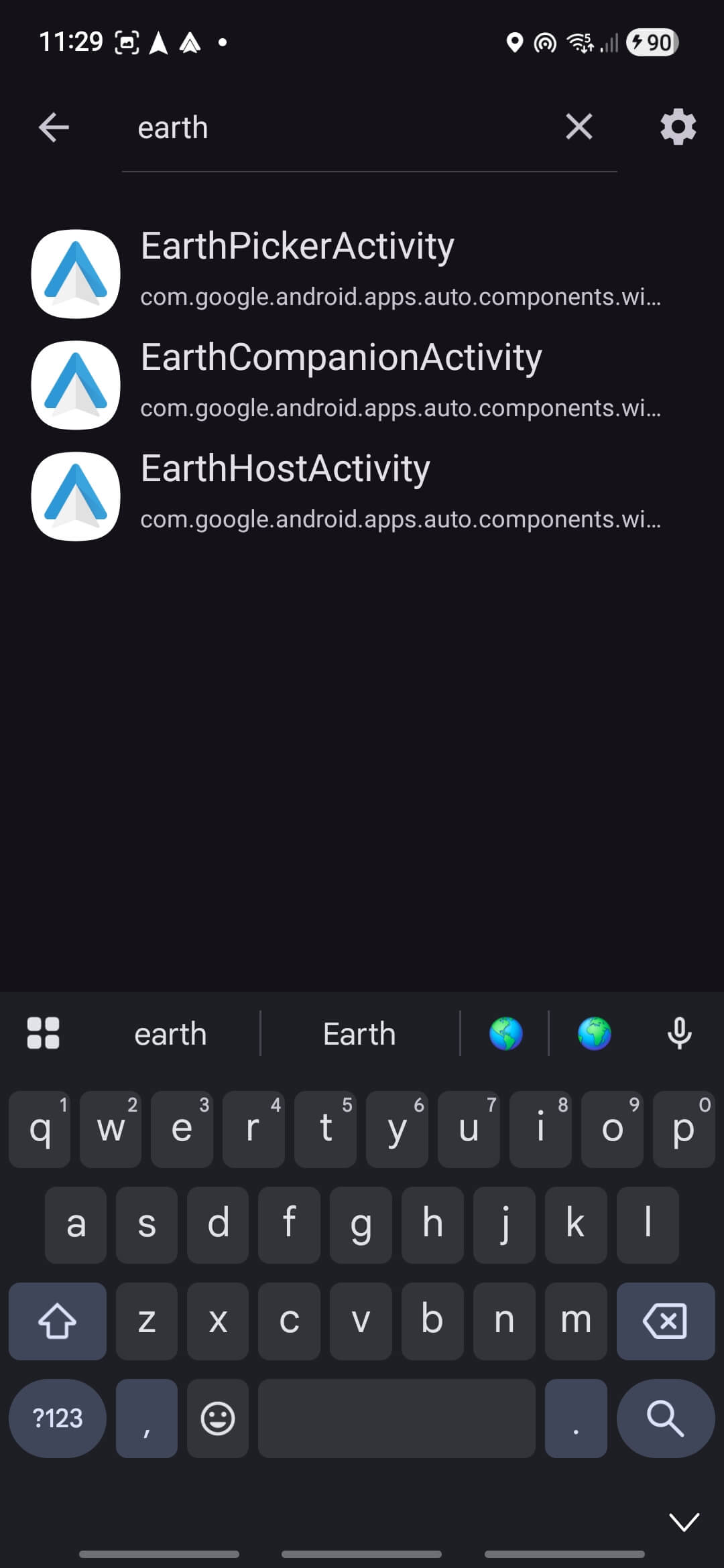Tap the back arrow to leave search
The width and height of the screenshot is (724, 1568).
pos(54,127)
